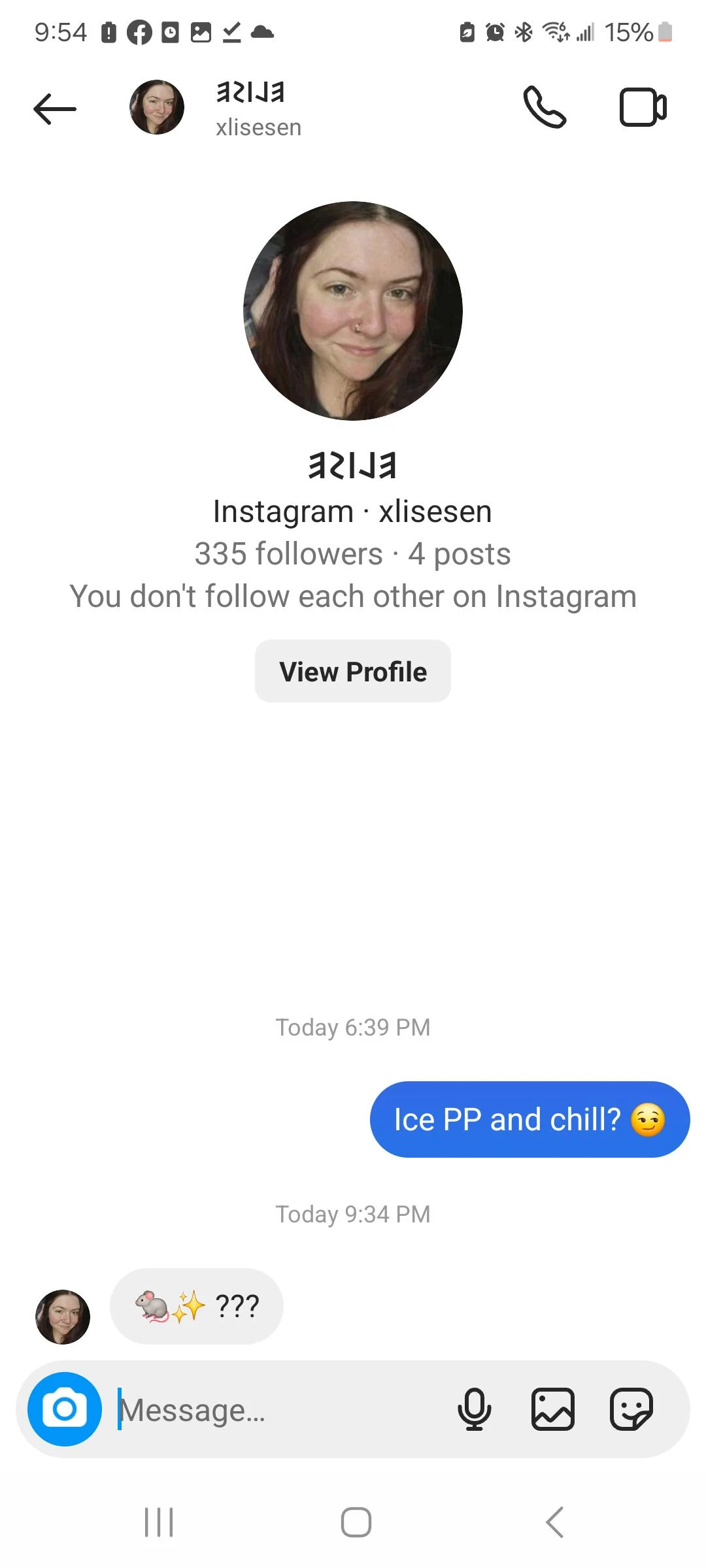The height and width of the screenshot is (1568, 706).
Task: Go back to the chat list
Action: [x=55, y=108]
